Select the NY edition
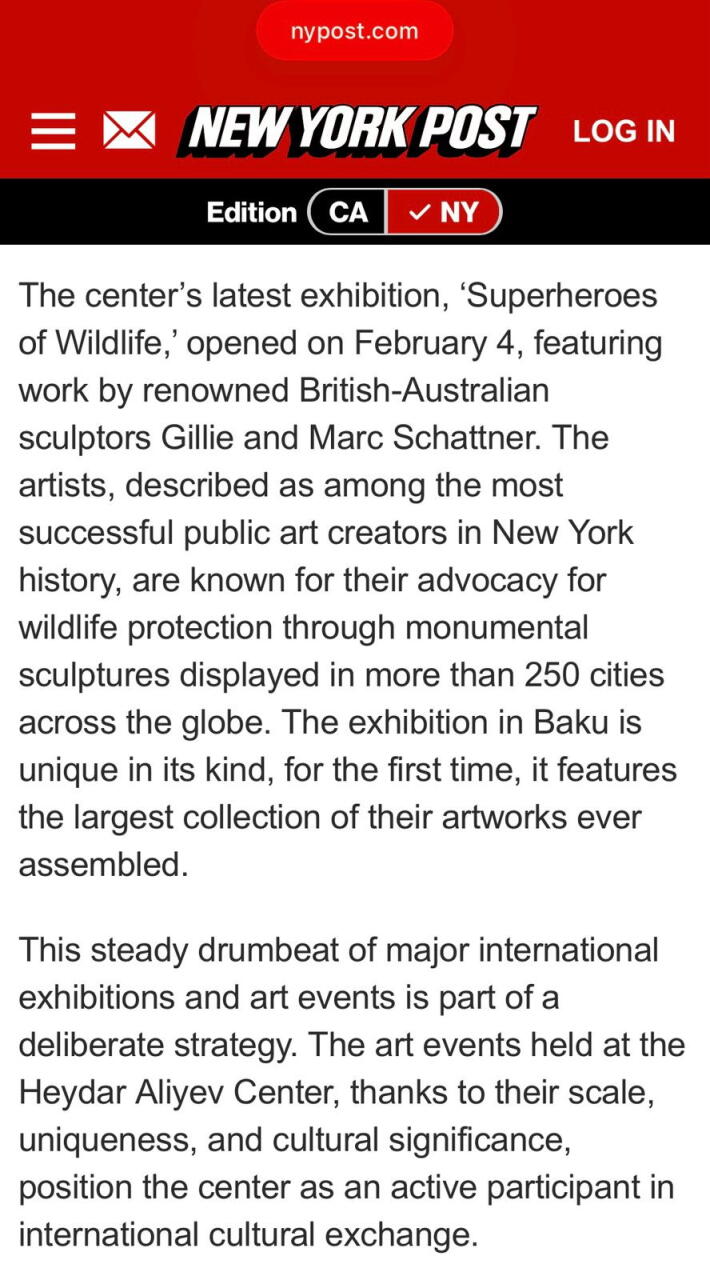 click(x=444, y=212)
